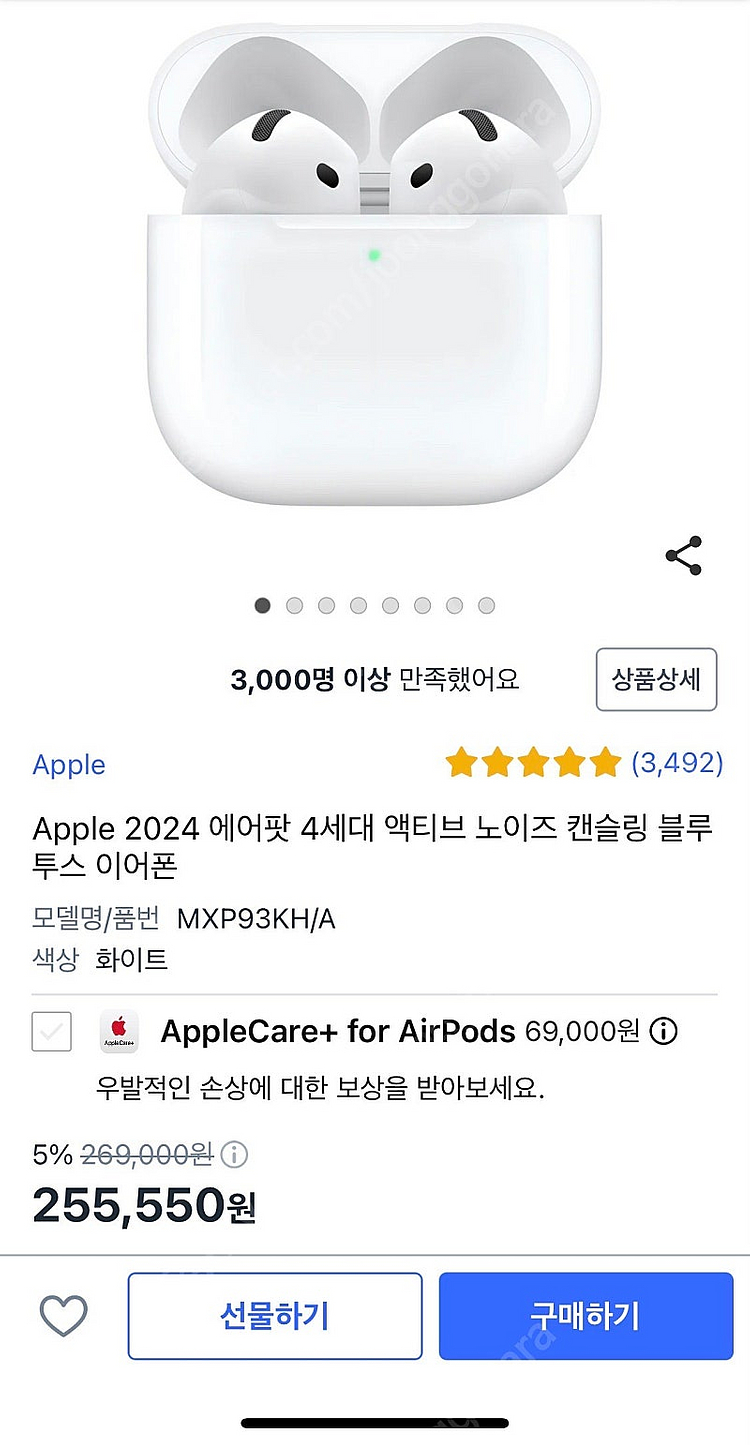
Task: Check the AppleCare+ for AirPods checkbox
Action: coord(52,1032)
